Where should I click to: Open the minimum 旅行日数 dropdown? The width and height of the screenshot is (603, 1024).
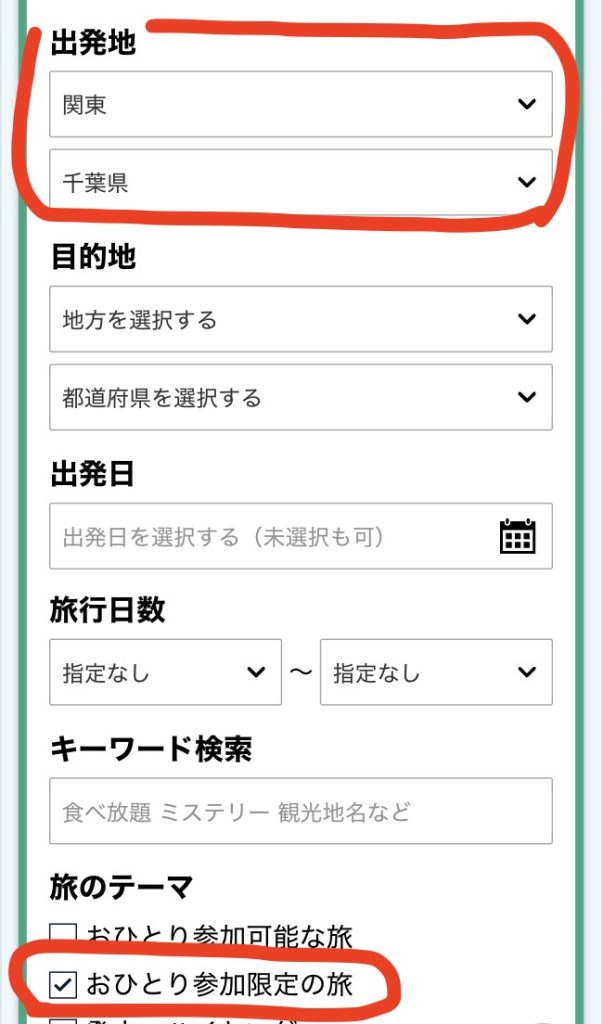tap(165, 672)
